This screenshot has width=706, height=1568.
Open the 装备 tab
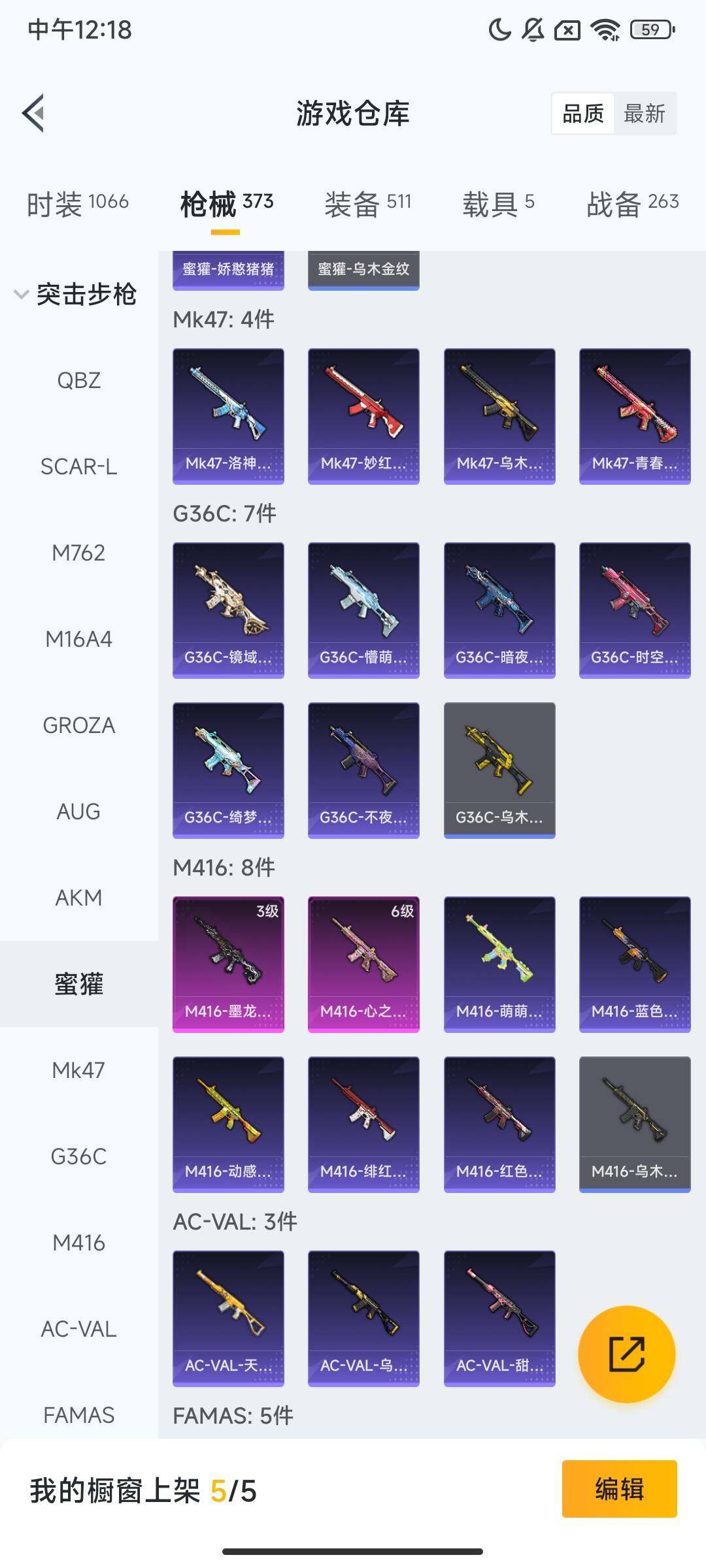[368, 204]
